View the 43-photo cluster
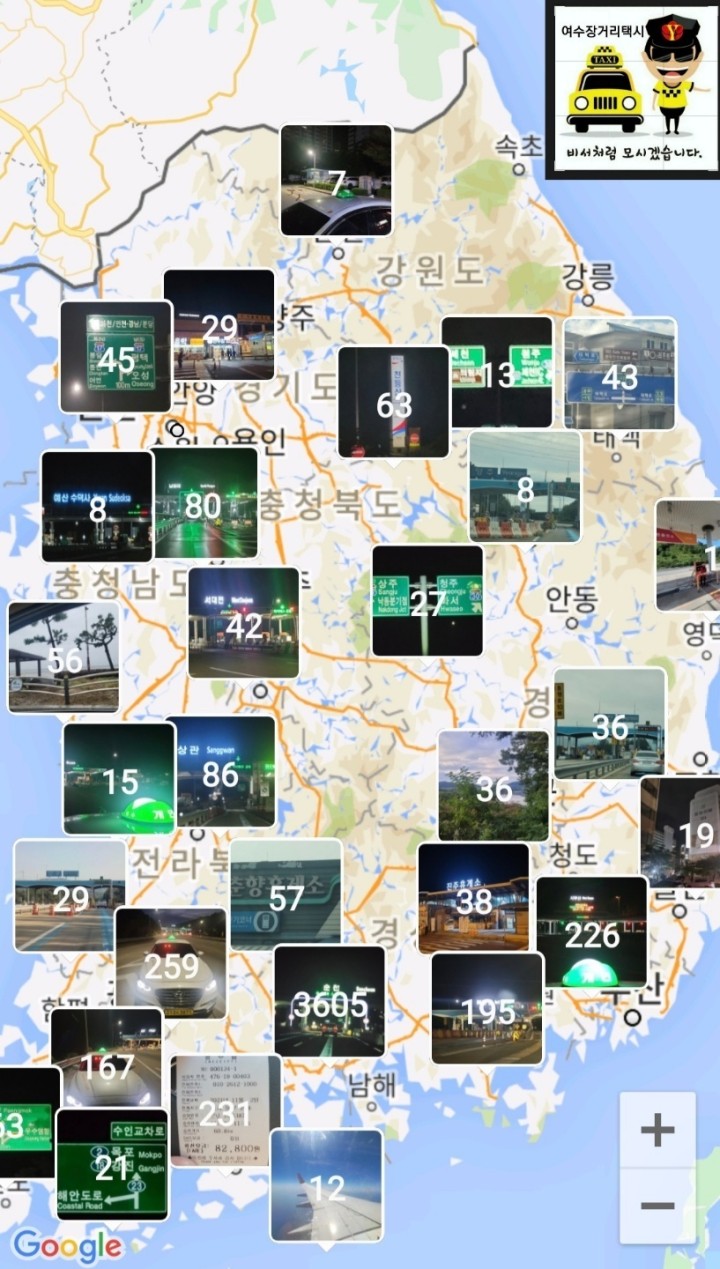This screenshot has height=1269, width=720. (x=620, y=374)
